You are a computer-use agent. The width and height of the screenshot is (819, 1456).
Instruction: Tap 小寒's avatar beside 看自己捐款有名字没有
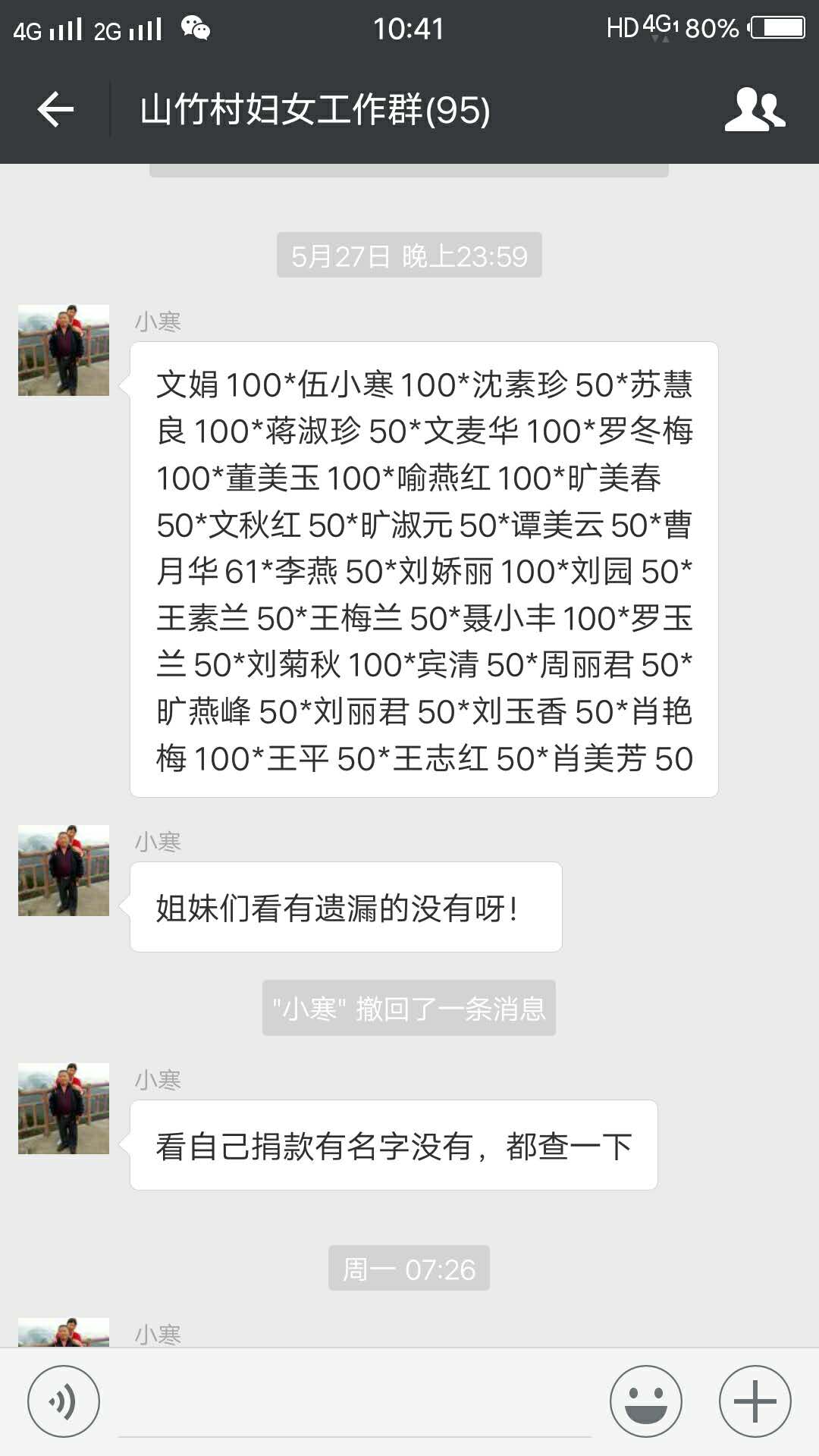[x=64, y=1109]
